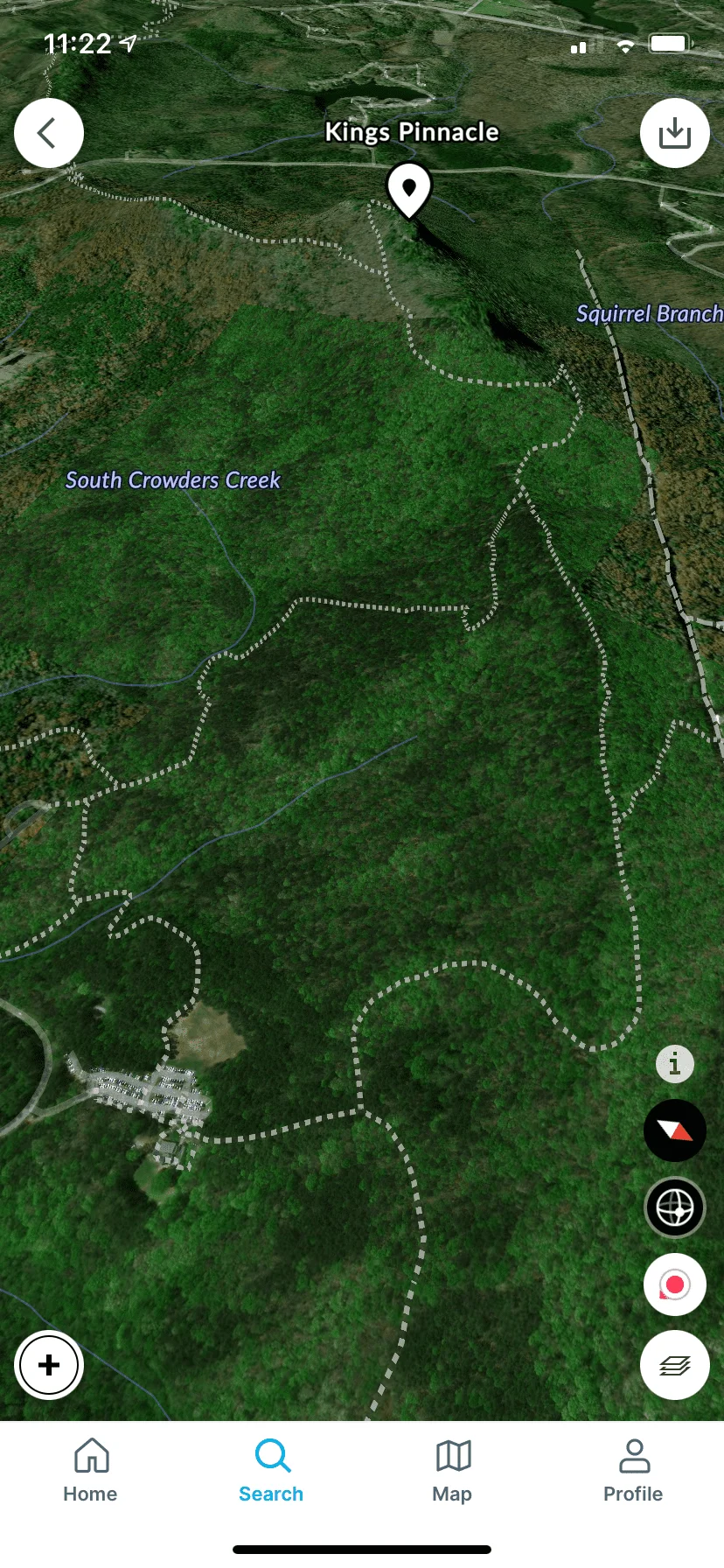The image size is (724, 1568).
Task: Open the map info button
Action: (674, 1064)
